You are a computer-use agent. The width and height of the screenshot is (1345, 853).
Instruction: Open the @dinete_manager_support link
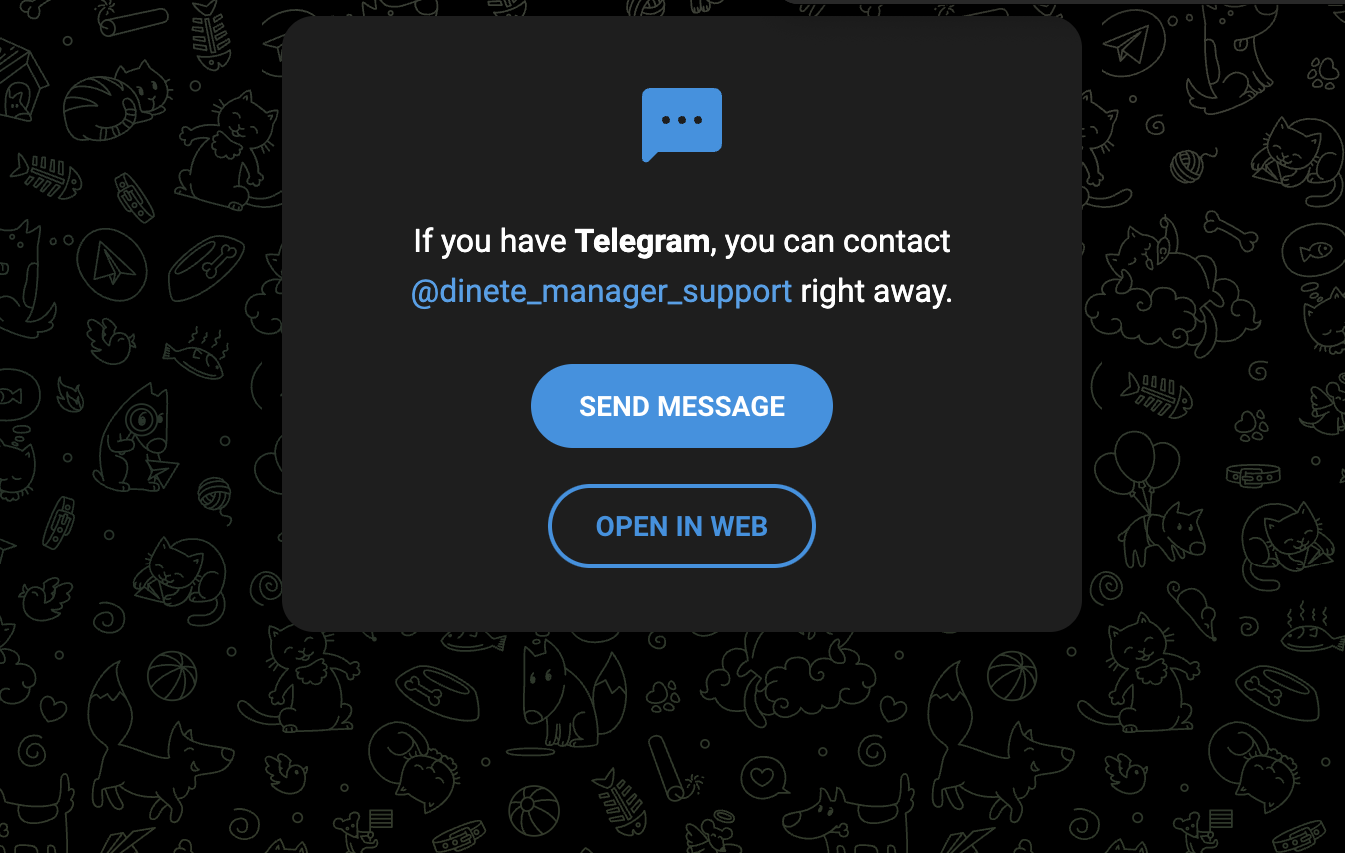[601, 292]
